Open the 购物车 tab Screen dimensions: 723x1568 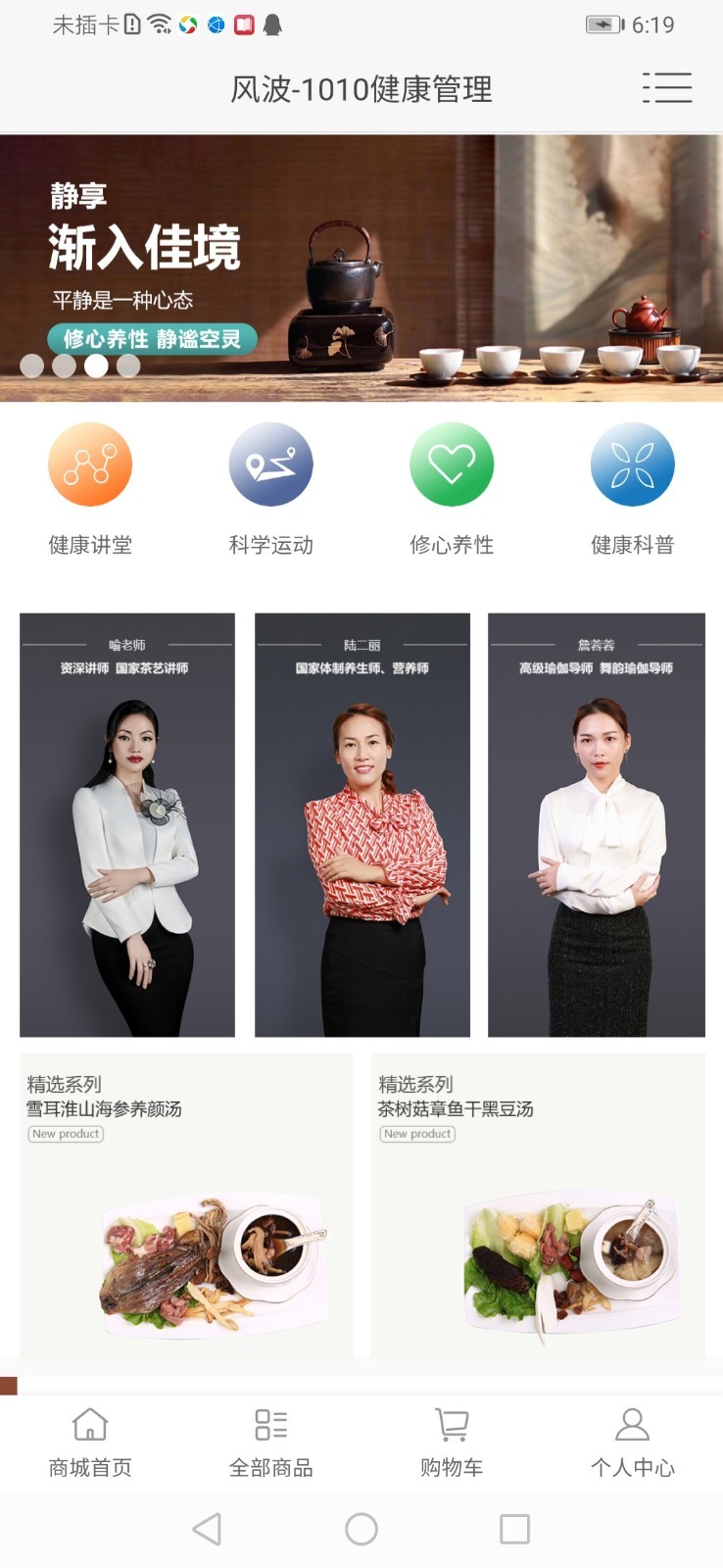tap(452, 1442)
